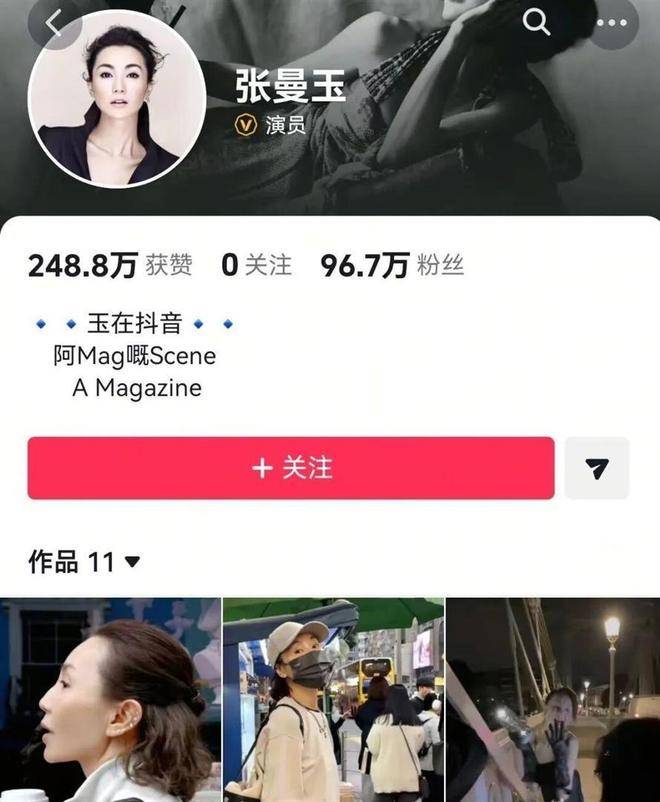Tap the red 关注 follow button

tap(291, 468)
